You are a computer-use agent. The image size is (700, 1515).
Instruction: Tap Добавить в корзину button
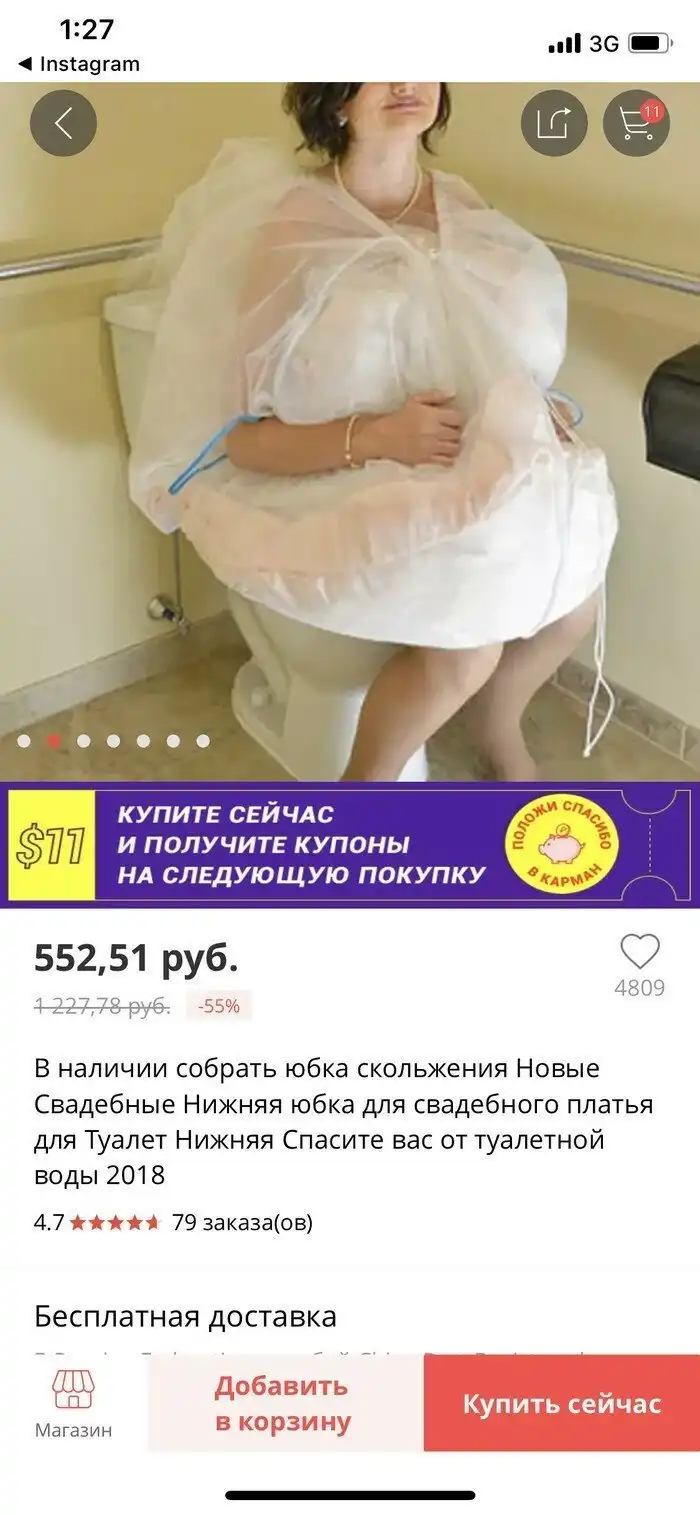pos(284,1402)
